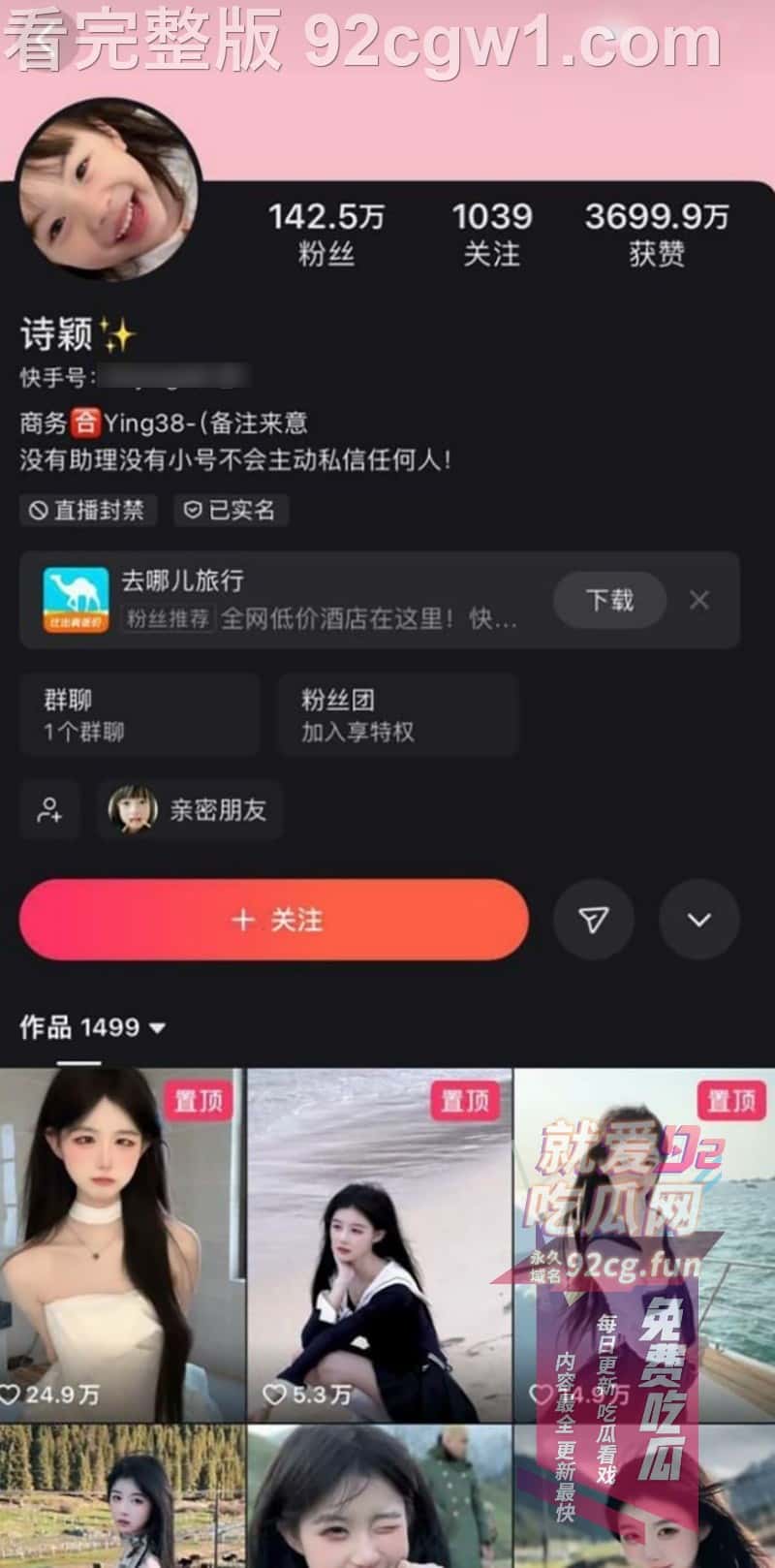
Task: Open the 群聊 group chat card
Action: coord(139,714)
